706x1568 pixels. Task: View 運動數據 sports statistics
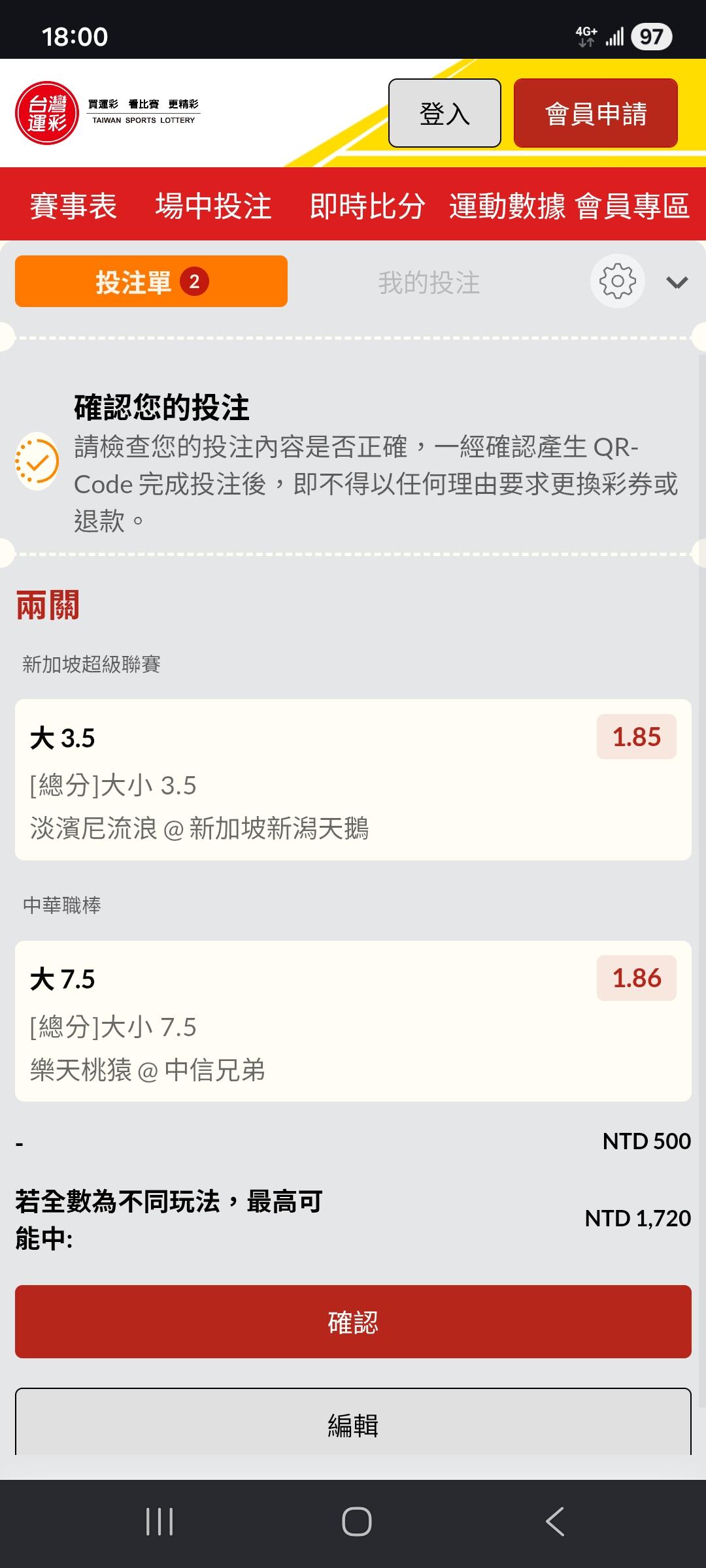tap(507, 206)
